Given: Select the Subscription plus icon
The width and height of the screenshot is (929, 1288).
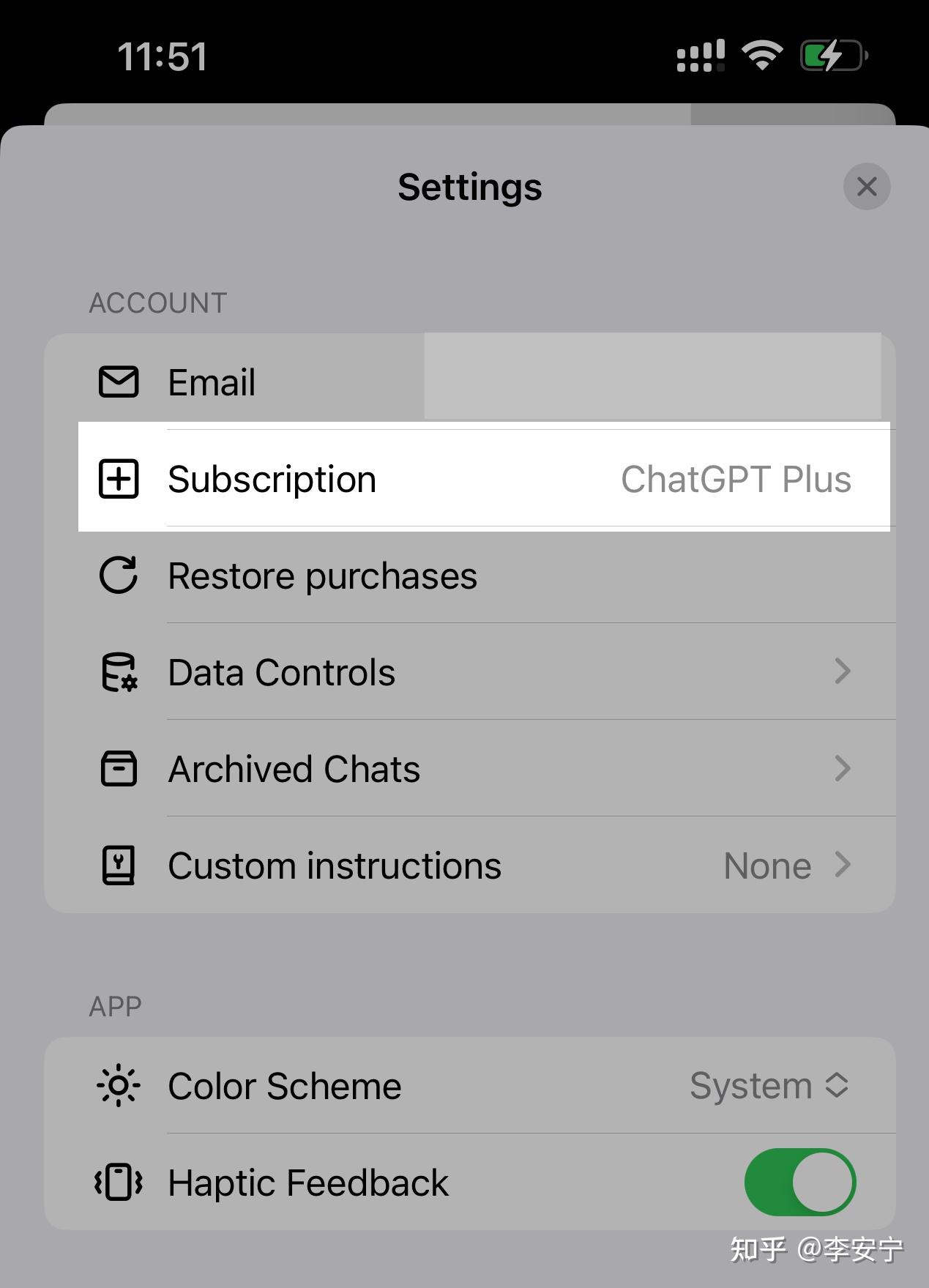Looking at the screenshot, I should point(118,479).
